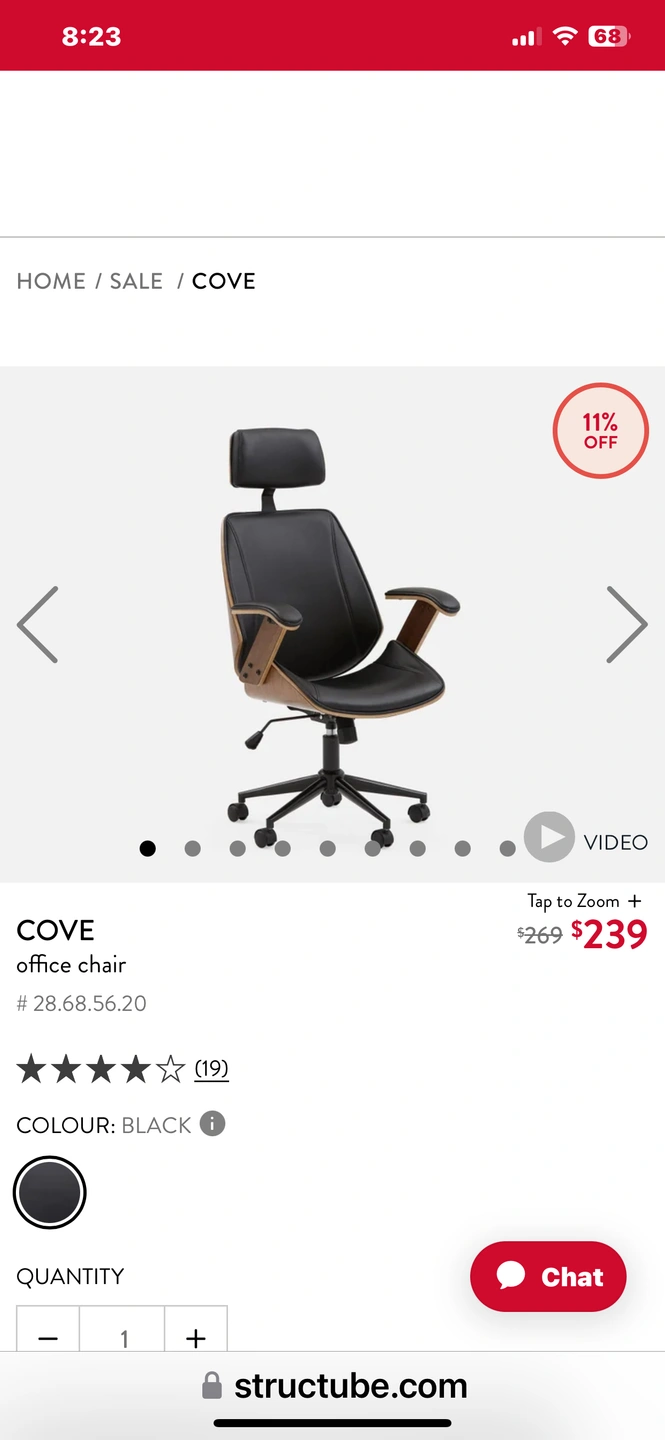Viewport: 665px width, 1440px height.
Task: Jump to second image dot
Action: point(193,849)
